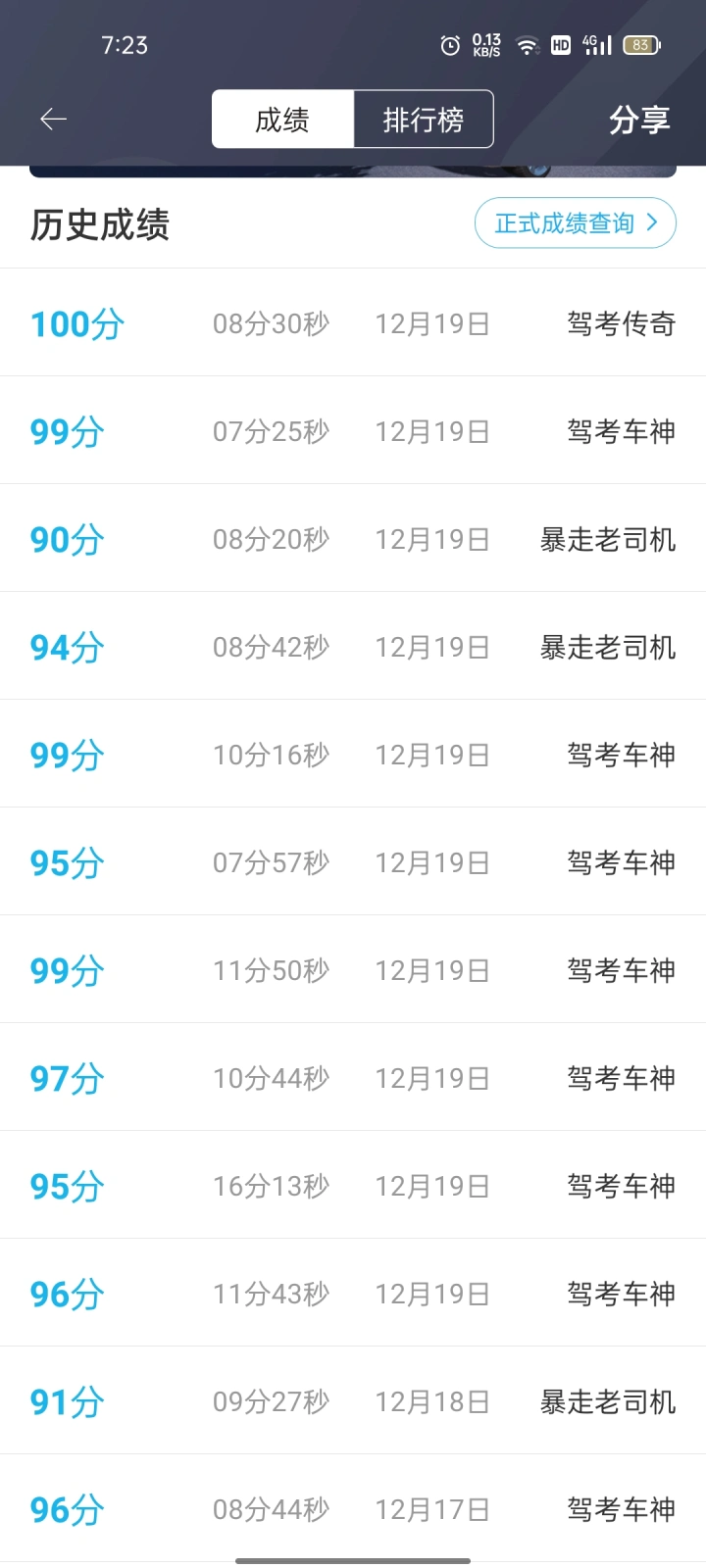Image resolution: width=706 pixels, height=1568 pixels.
Task: Open 正式成绩查询 link
Action: tap(576, 223)
